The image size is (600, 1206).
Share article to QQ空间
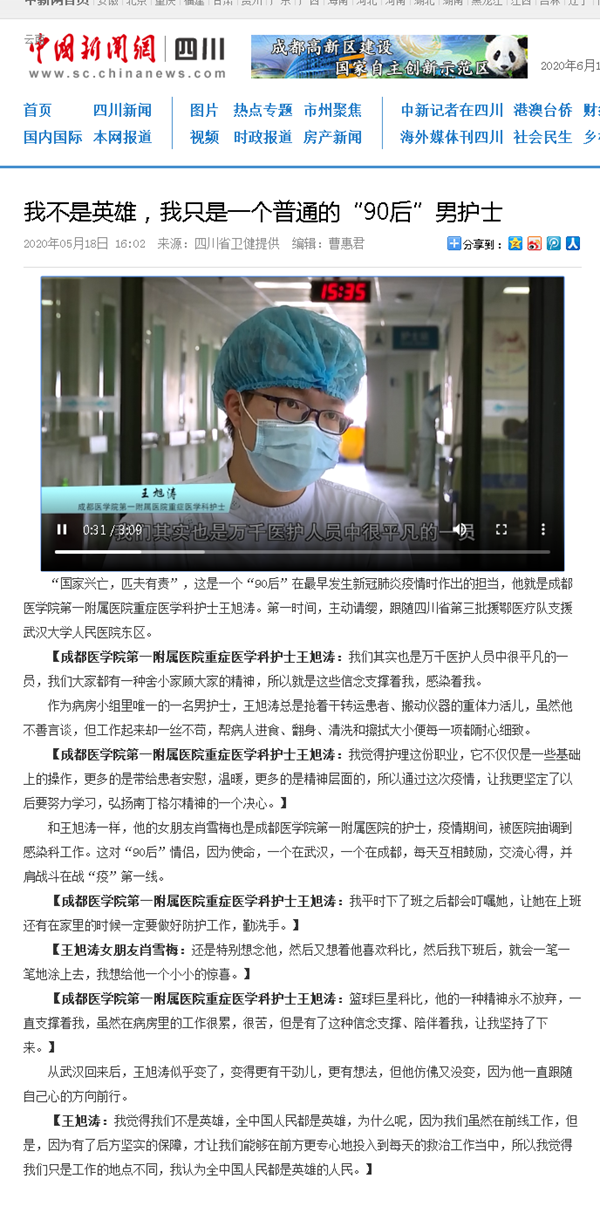click(x=515, y=243)
